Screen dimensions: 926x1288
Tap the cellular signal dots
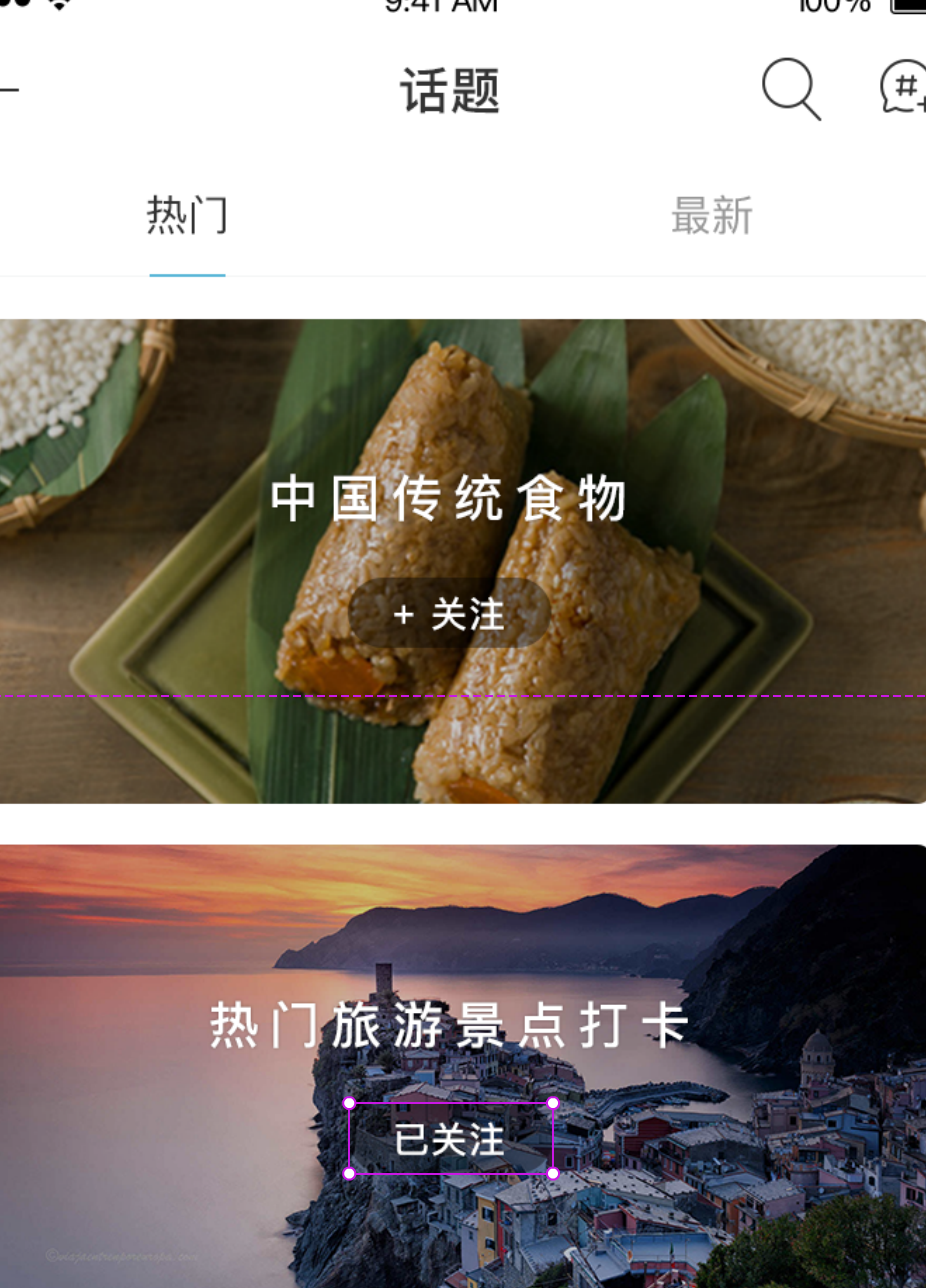pyautogui.click(x=18, y=6)
